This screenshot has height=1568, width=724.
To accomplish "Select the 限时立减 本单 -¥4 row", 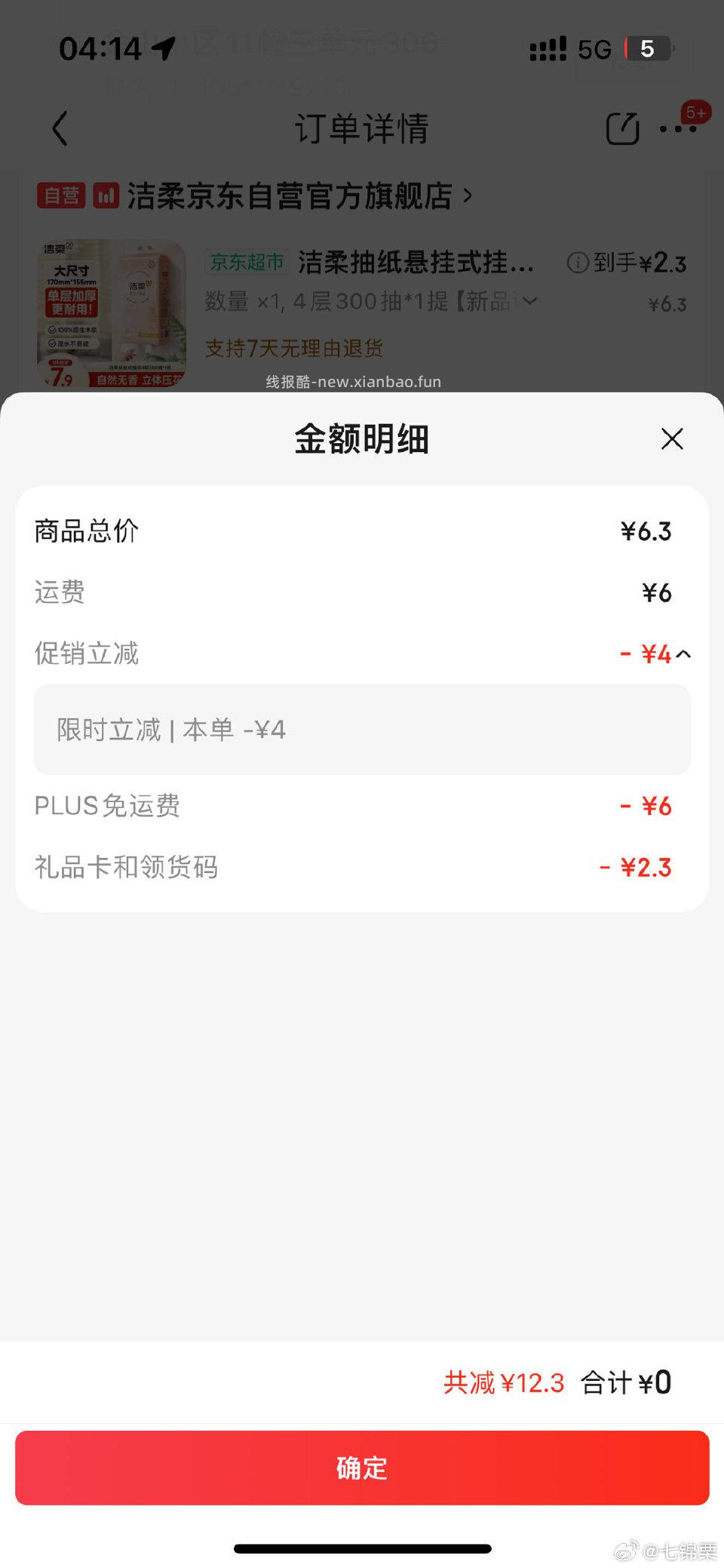I will pyautogui.click(x=361, y=730).
